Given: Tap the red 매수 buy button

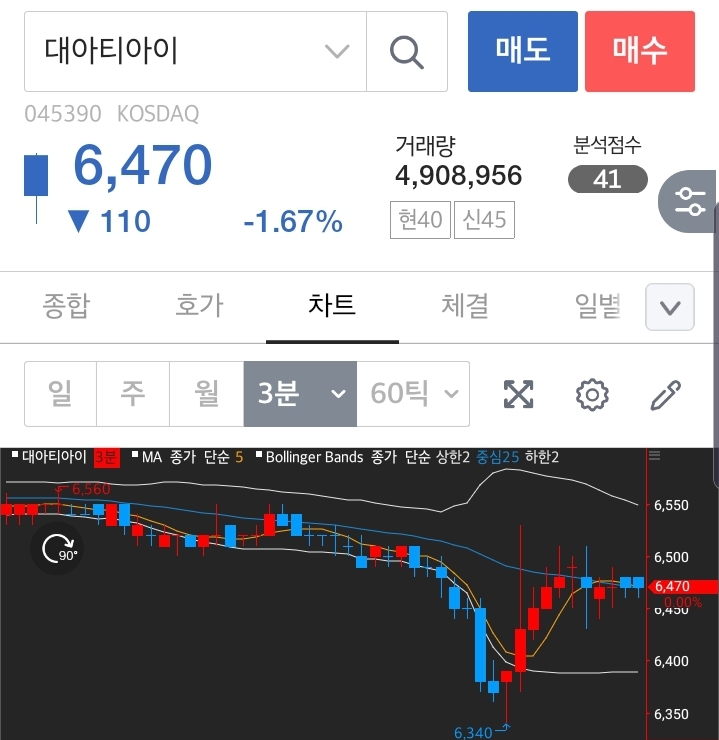Looking at the screenshot, I should point(640,51).
